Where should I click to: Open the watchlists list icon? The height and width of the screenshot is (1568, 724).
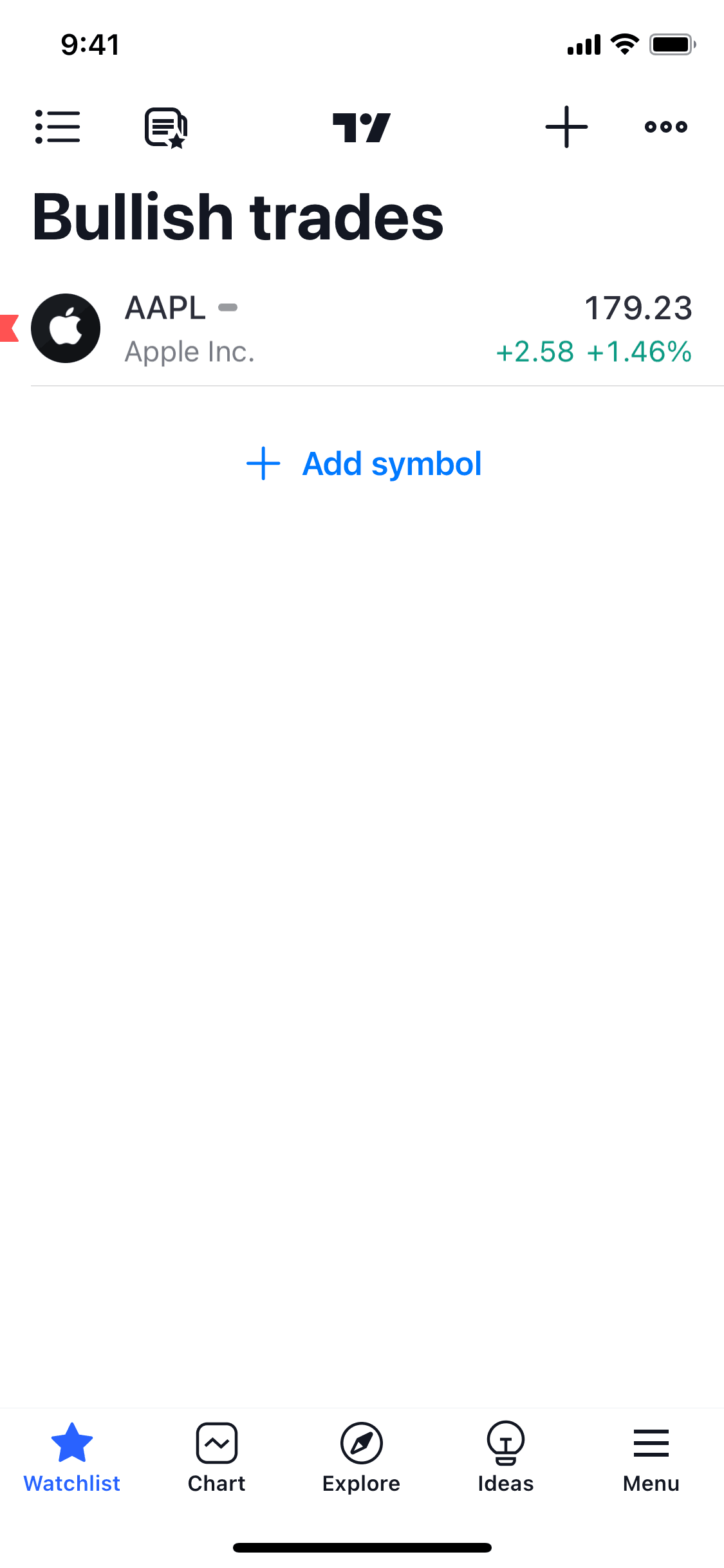[x=58, y=127]
